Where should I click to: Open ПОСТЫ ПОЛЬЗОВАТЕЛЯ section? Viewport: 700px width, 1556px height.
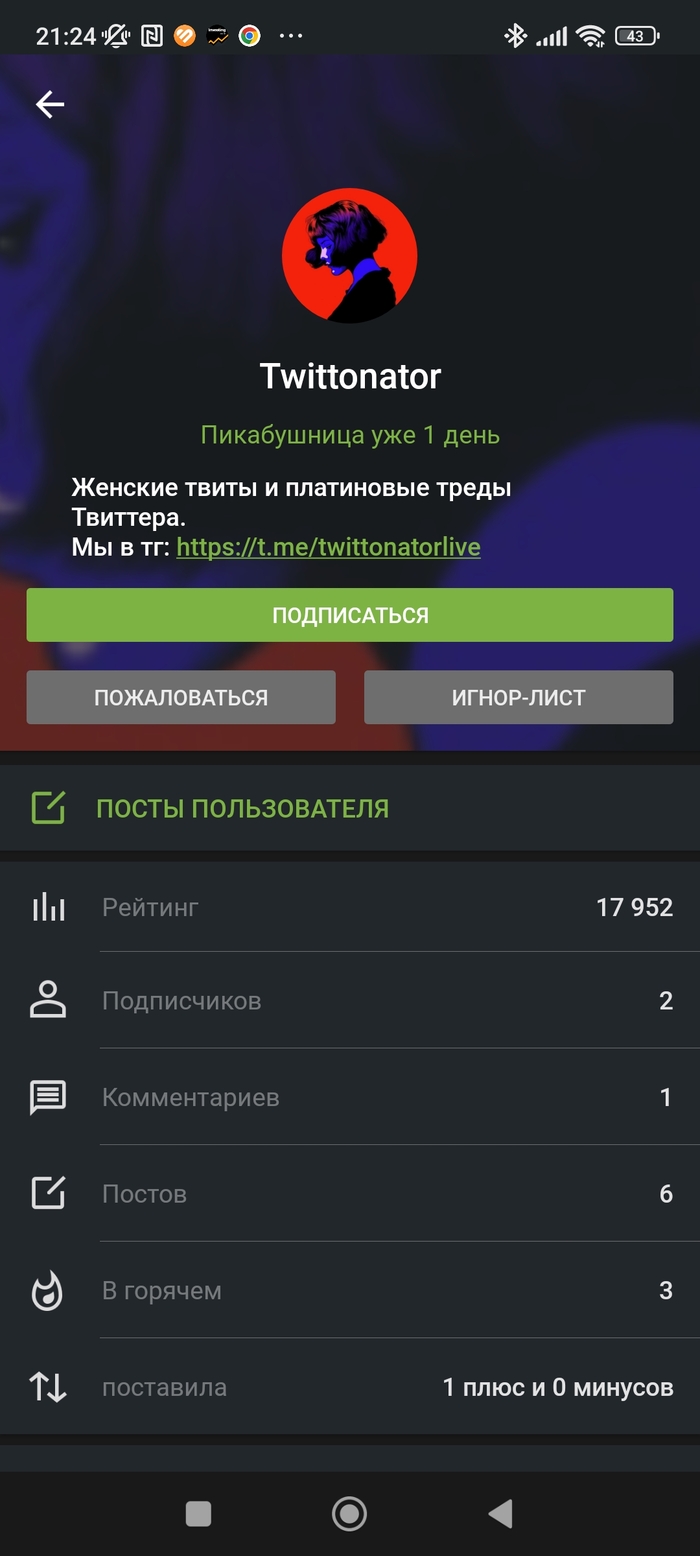[242, 808]
